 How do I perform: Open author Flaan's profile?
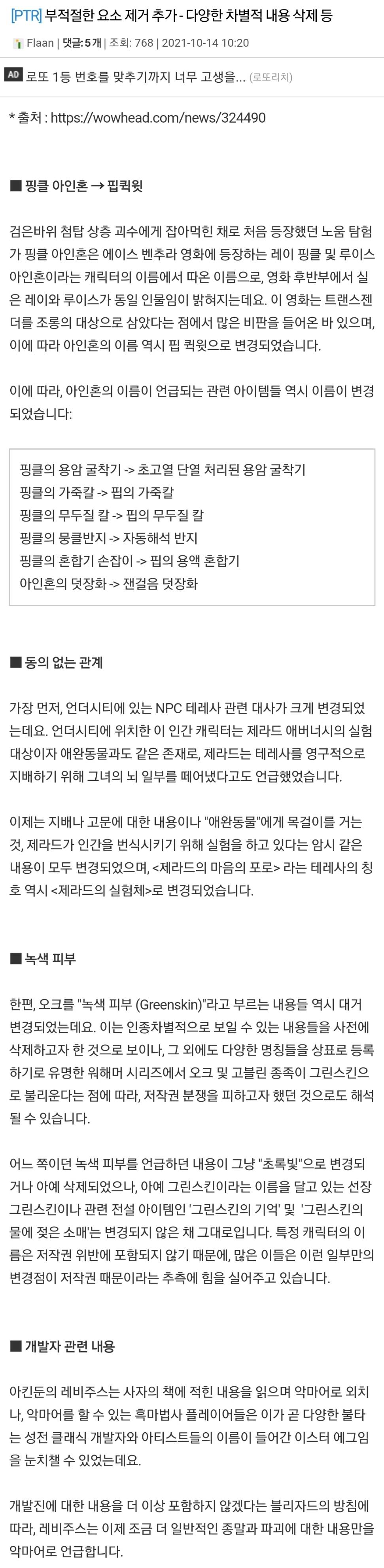(40, 43)
